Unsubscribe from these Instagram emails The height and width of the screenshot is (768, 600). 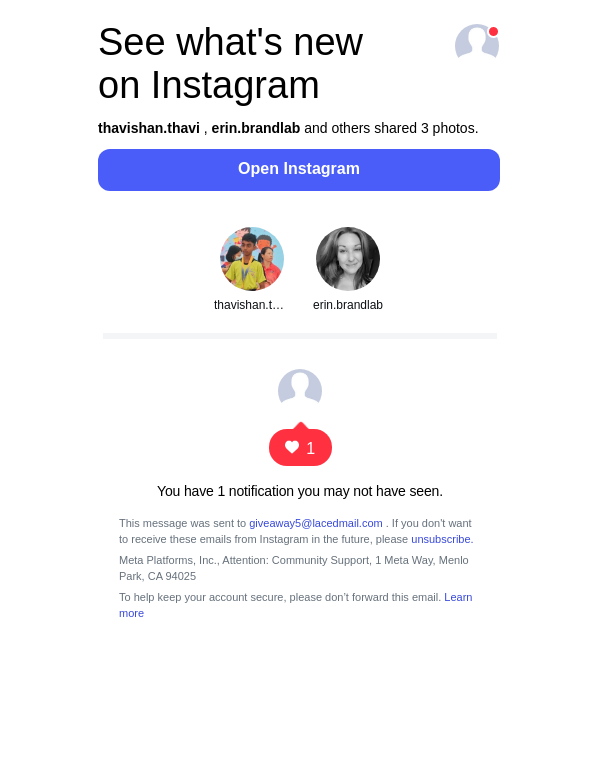[x=441, y=539]
